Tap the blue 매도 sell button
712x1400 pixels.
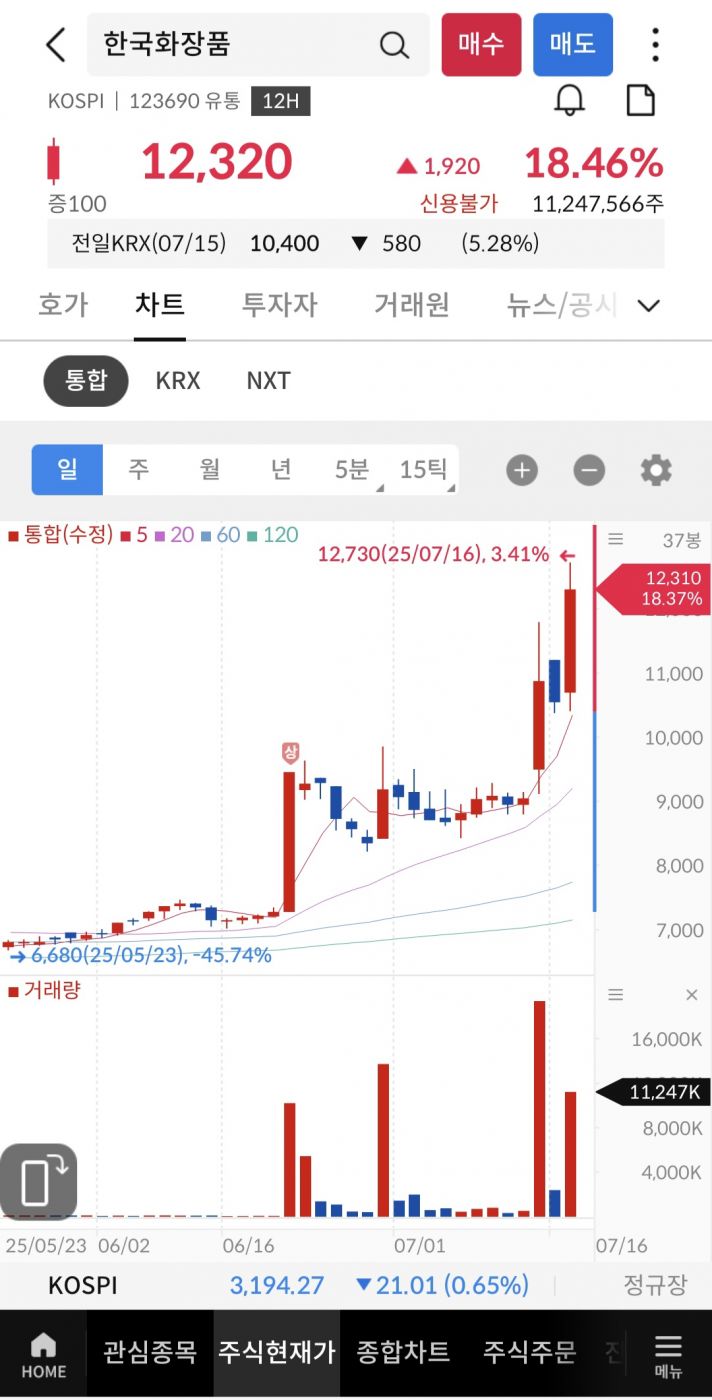pos(572,44)
